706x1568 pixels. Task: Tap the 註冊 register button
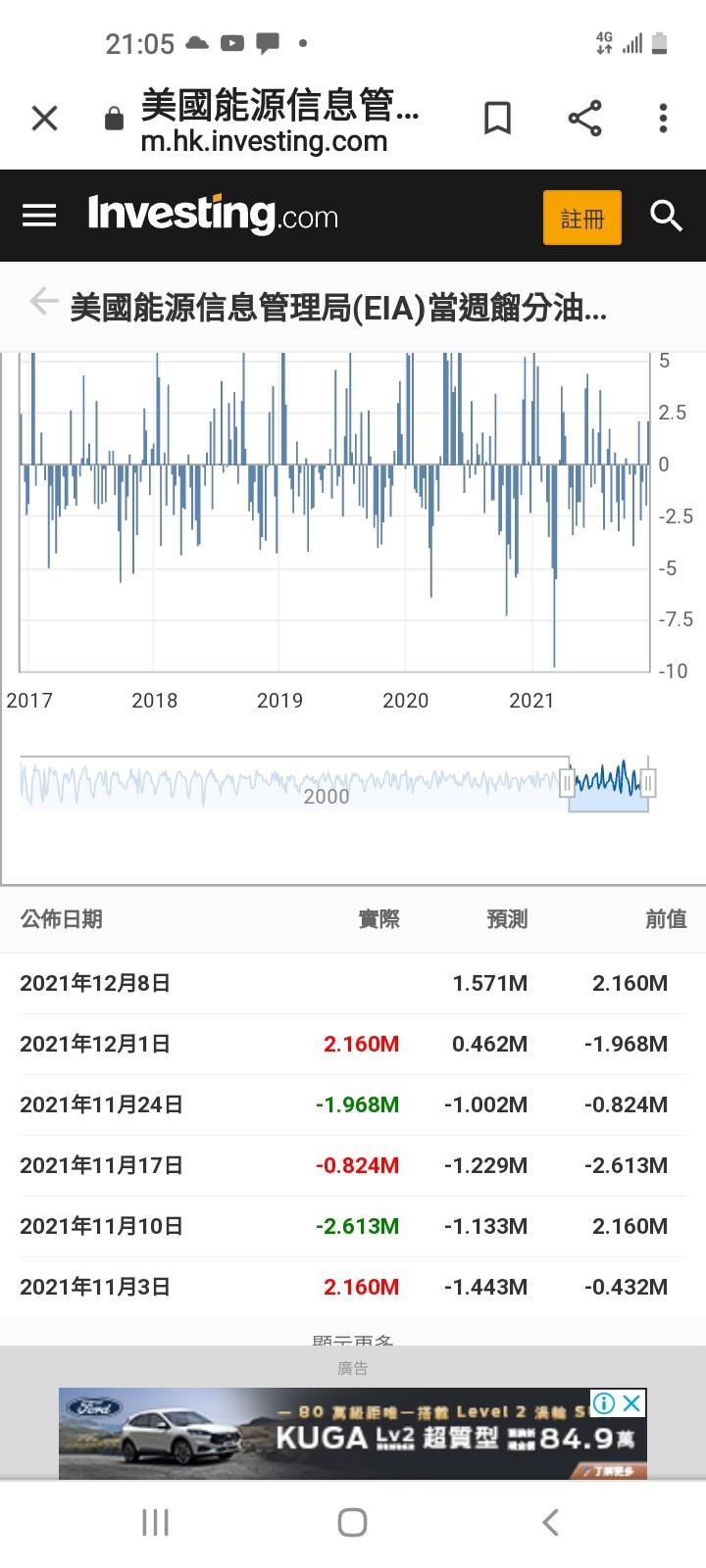coord(581,218)
